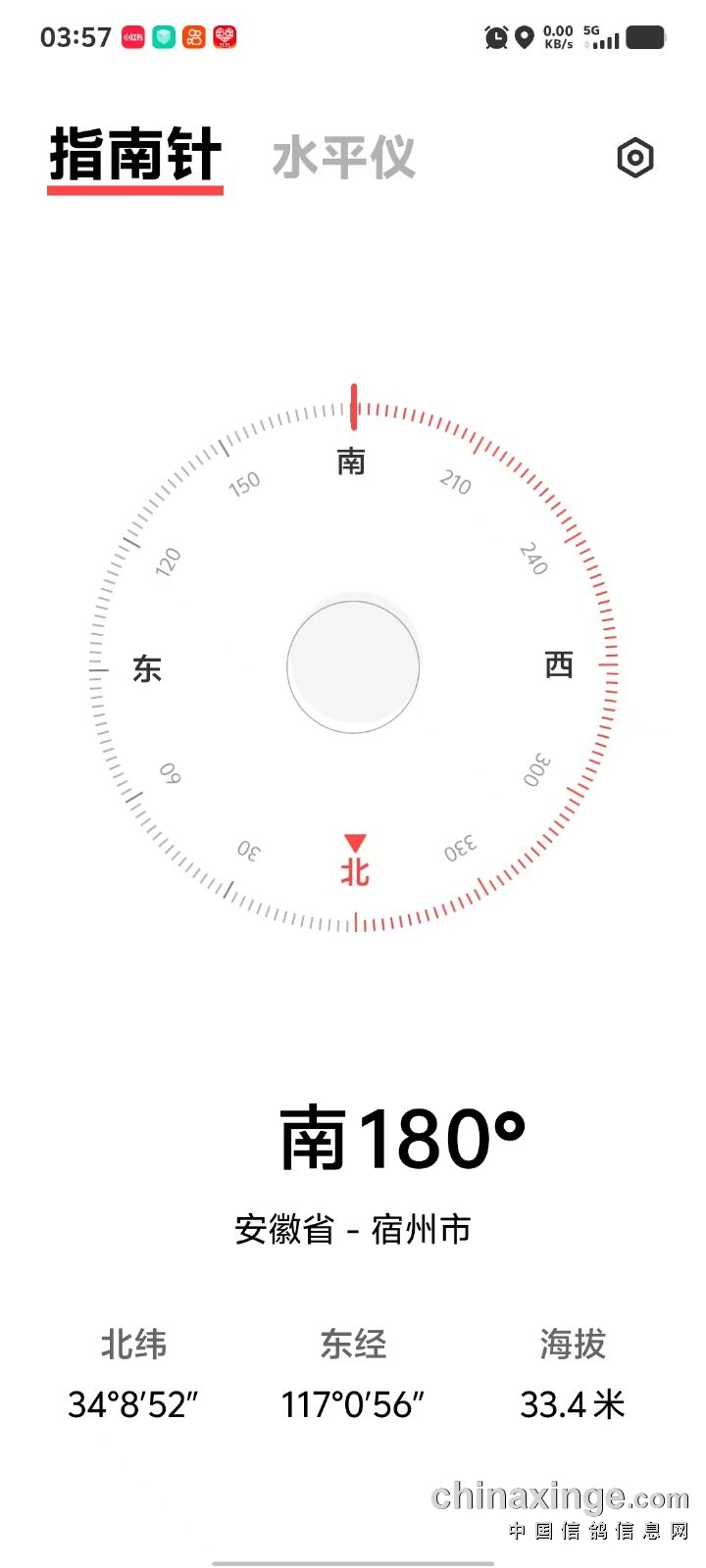Select the 指南针 tab
Viewport: 706px width, 1568px height.
[135, 156]
